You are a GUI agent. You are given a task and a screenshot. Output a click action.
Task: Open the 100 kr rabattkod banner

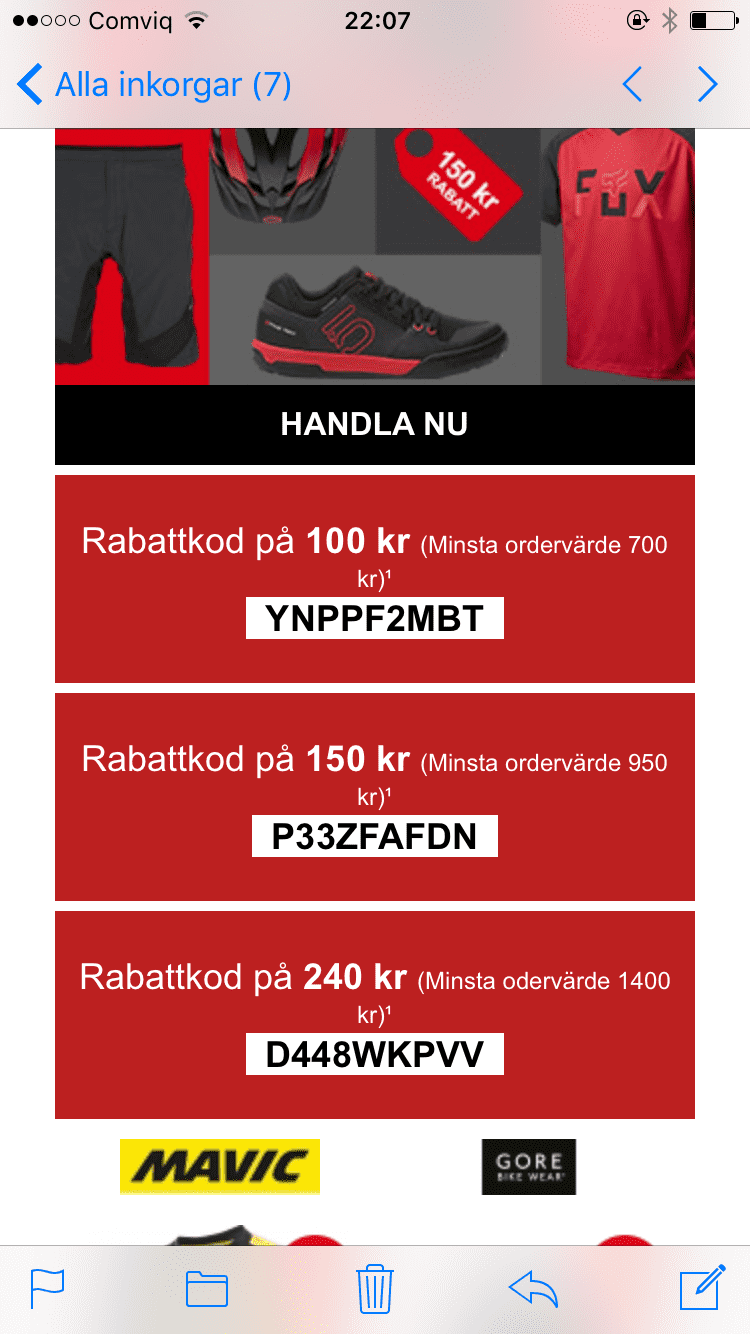(x=375, y=579)
